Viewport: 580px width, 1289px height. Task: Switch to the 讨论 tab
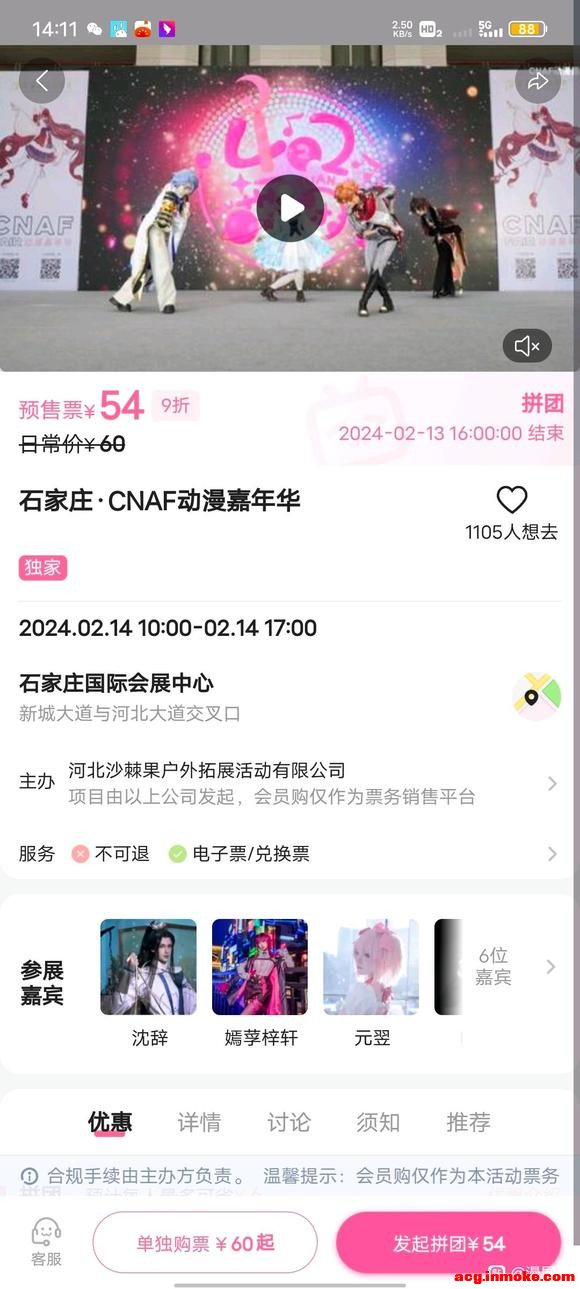[288, 1122]
